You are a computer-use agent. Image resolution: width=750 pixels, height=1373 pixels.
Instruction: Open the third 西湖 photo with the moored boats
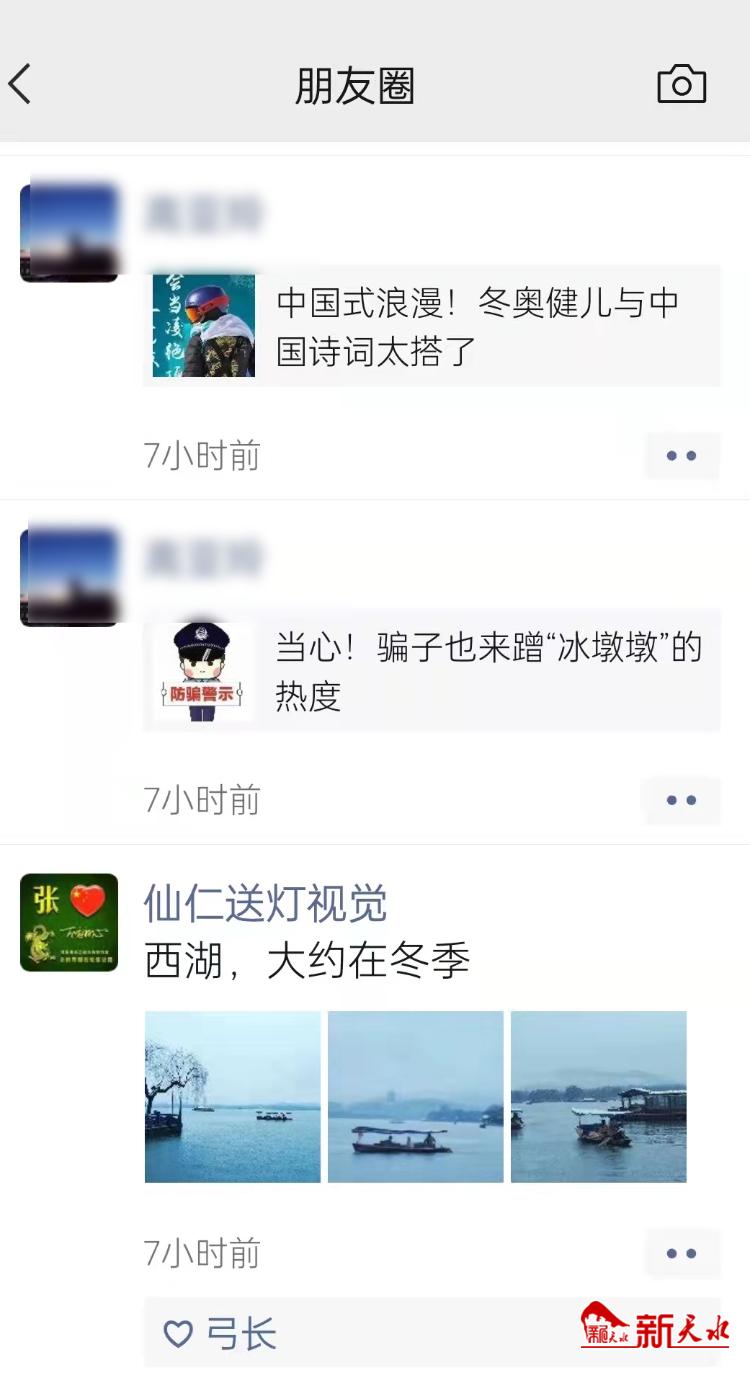[x=599, y=1097]
